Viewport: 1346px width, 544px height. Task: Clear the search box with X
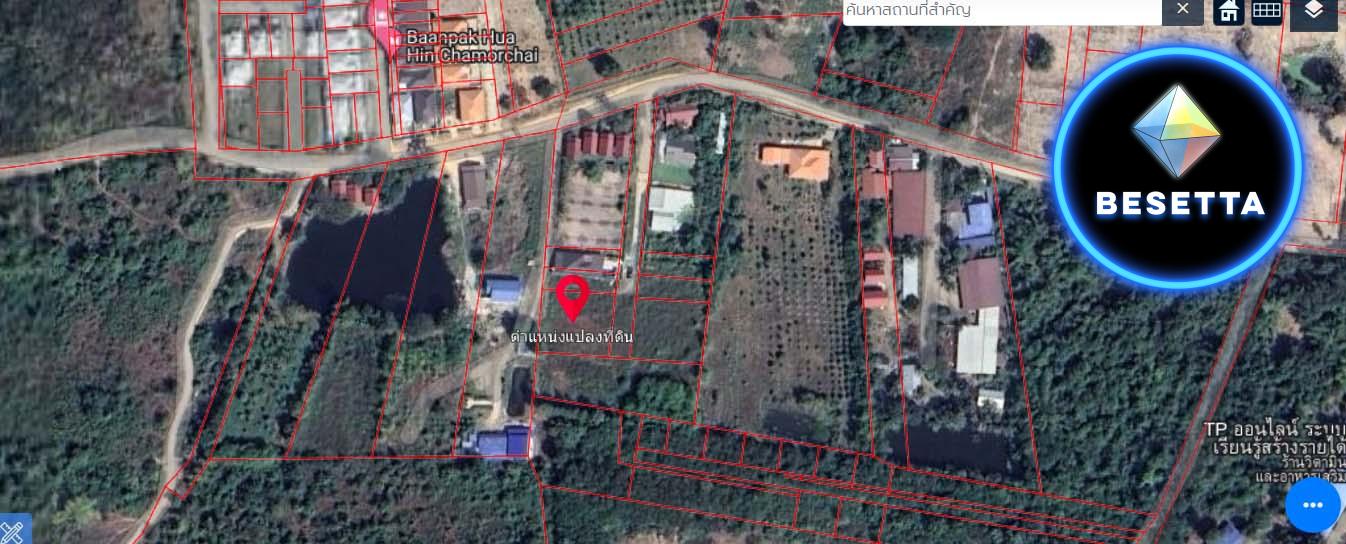(1182, 10)
